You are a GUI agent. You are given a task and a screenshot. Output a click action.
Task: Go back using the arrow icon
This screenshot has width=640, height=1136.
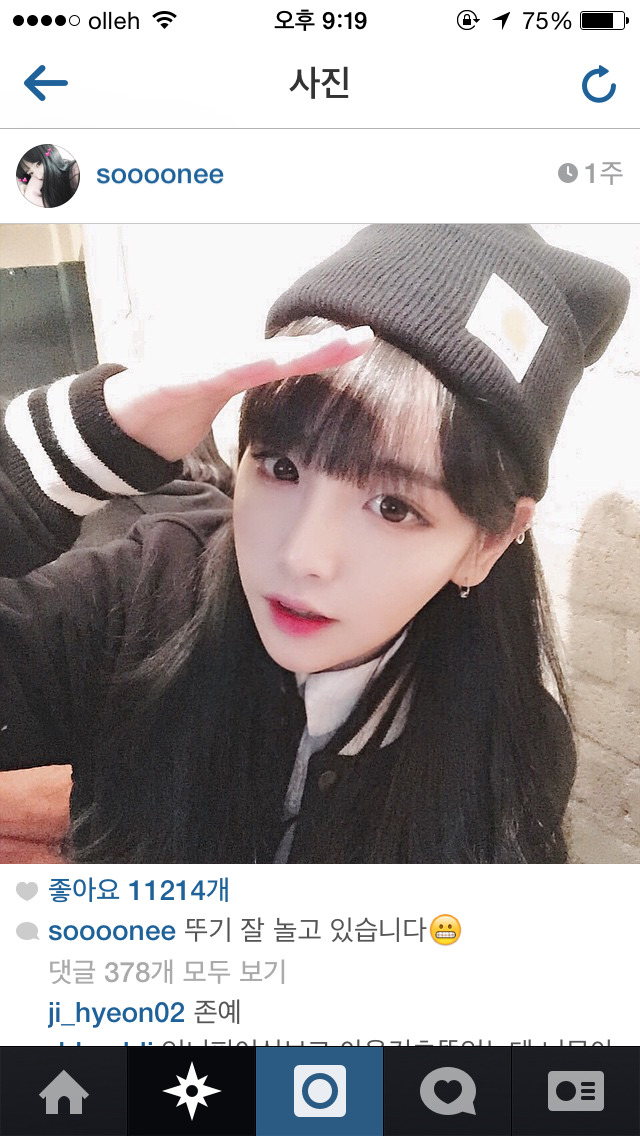(45, 83)
